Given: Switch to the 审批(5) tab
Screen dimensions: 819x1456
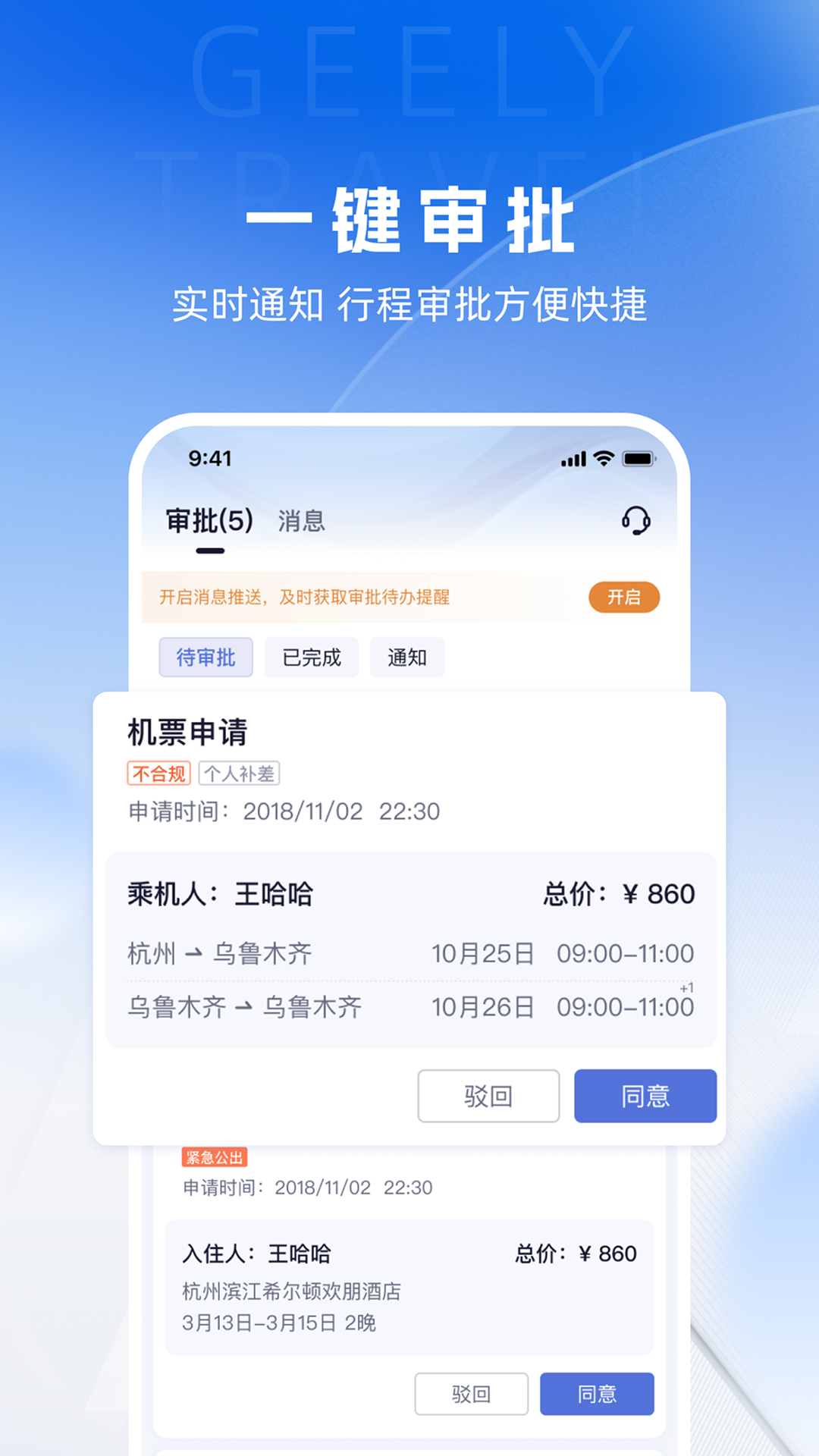Looking at the screenshot, I should click(x=209, y=521).
